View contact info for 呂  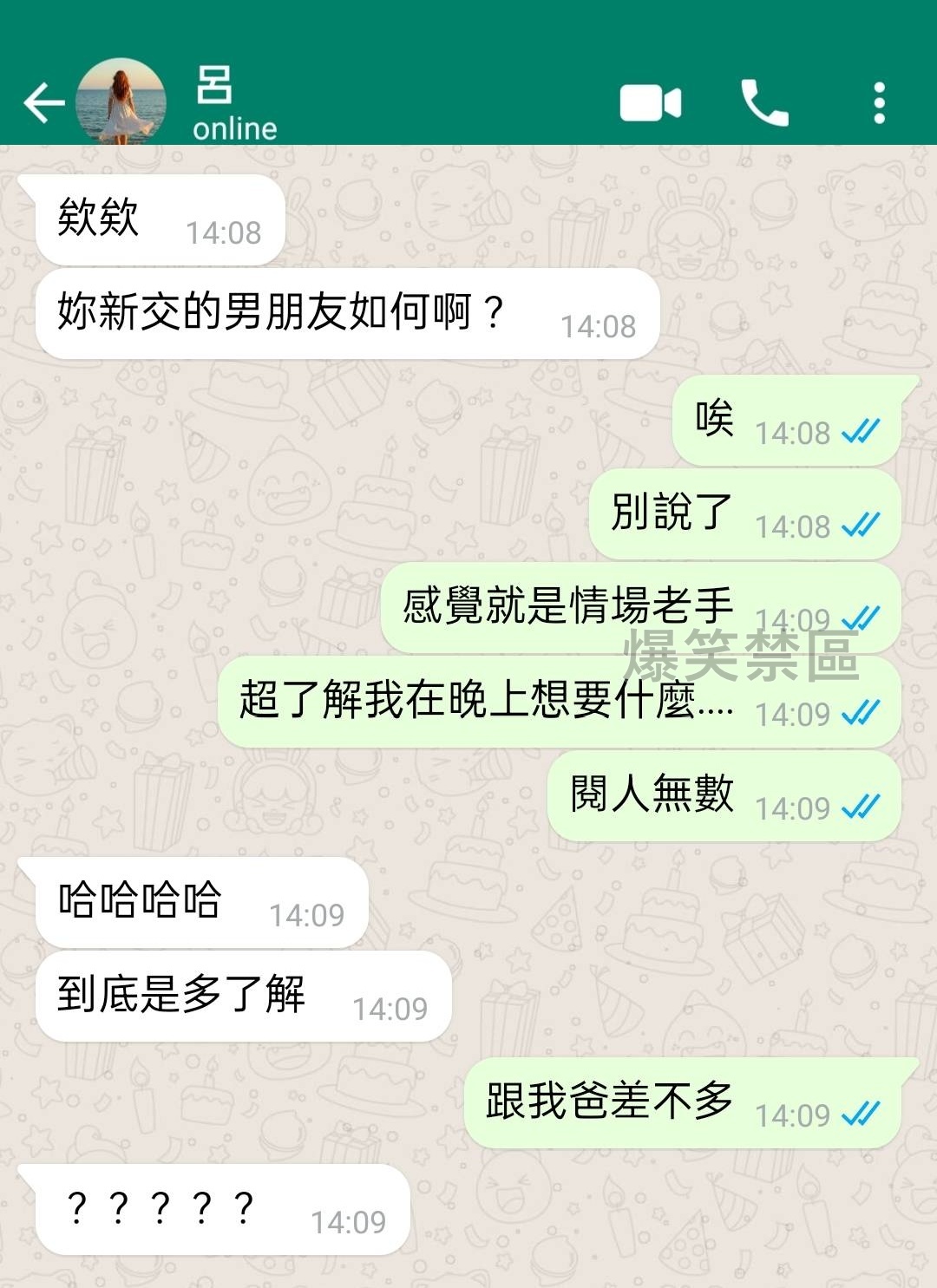pos(234,103)
